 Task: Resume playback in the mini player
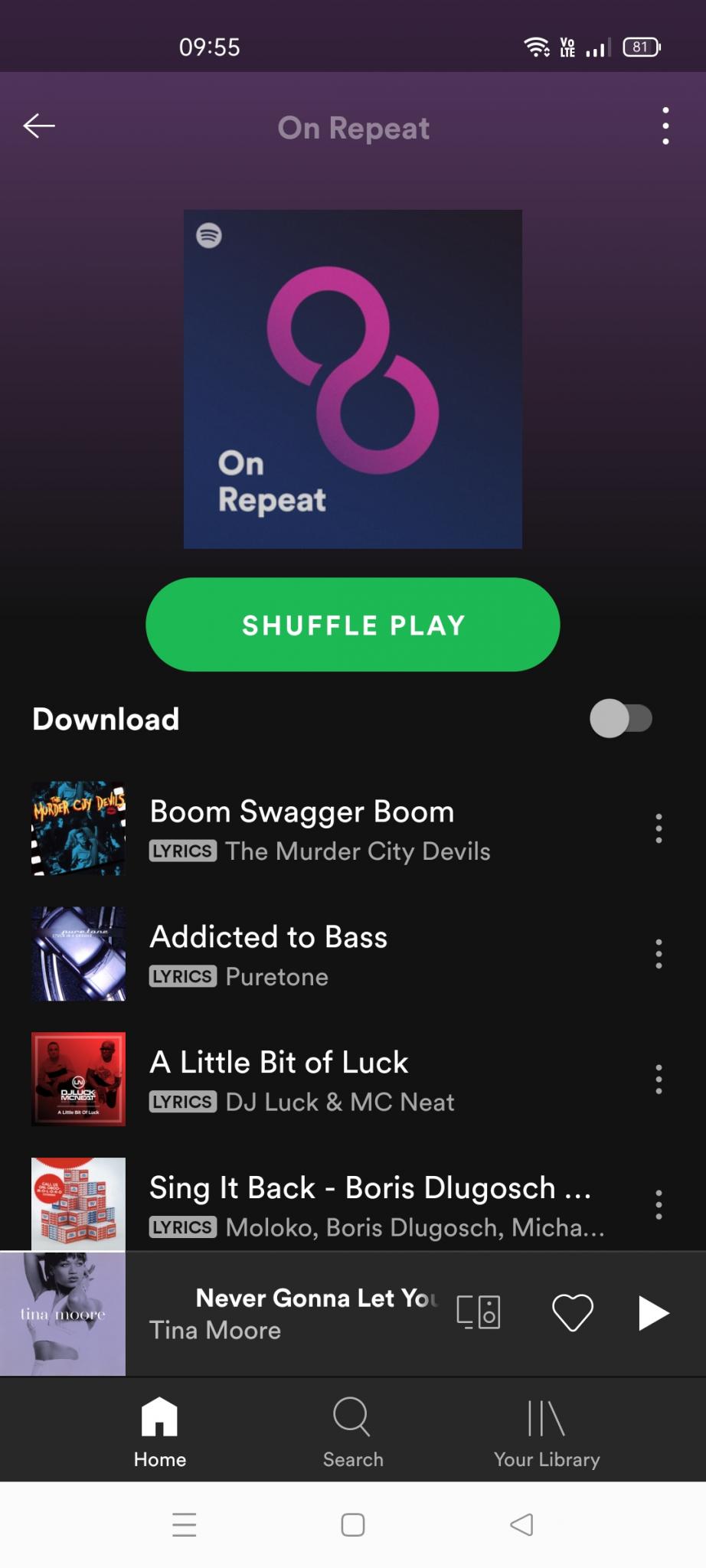(x=653, y=1313)
